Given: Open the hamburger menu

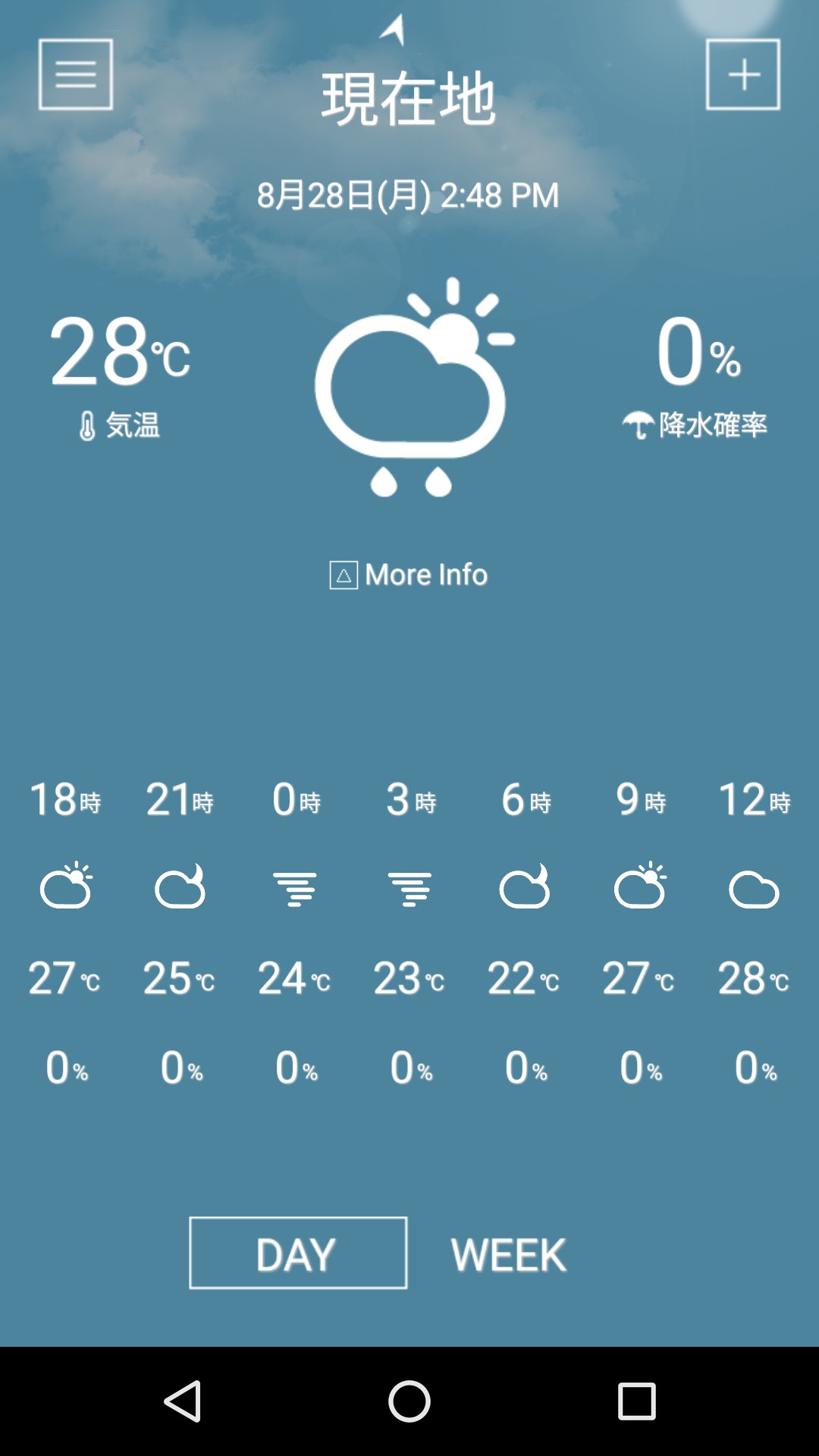Looking at the screenshot, I should coord(76,74).
